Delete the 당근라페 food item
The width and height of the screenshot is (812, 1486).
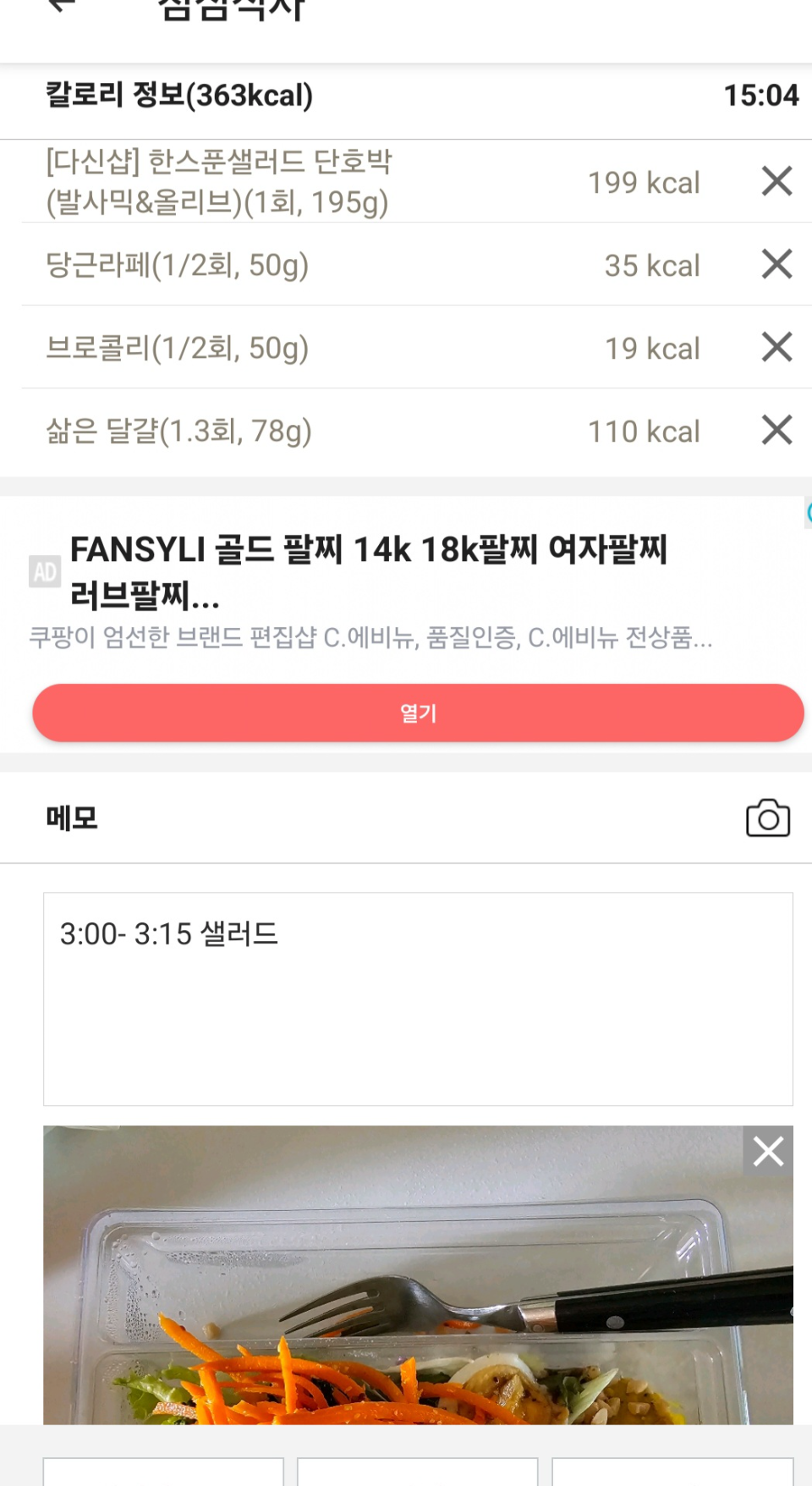click(x=776, y=264)
